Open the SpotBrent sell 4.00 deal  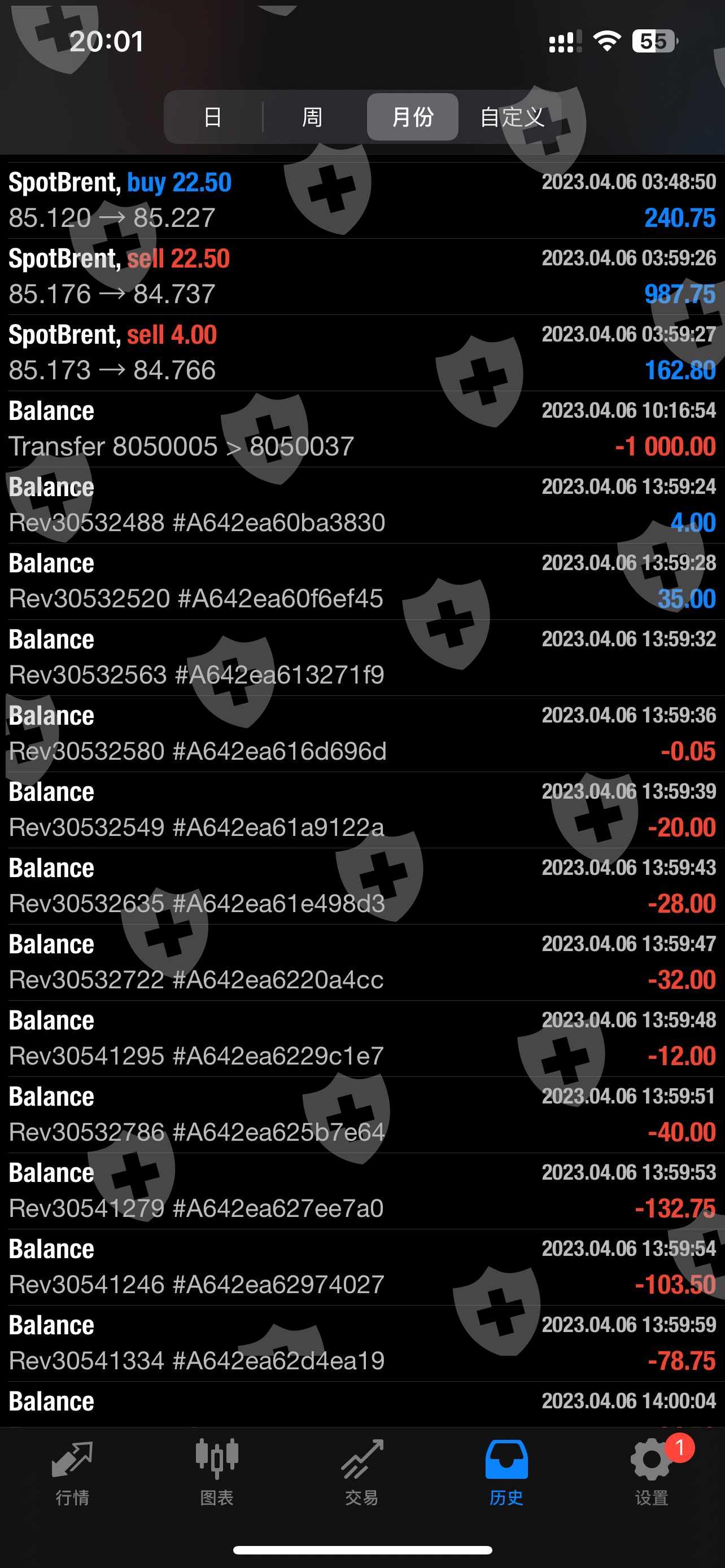(x=362, y=352)
